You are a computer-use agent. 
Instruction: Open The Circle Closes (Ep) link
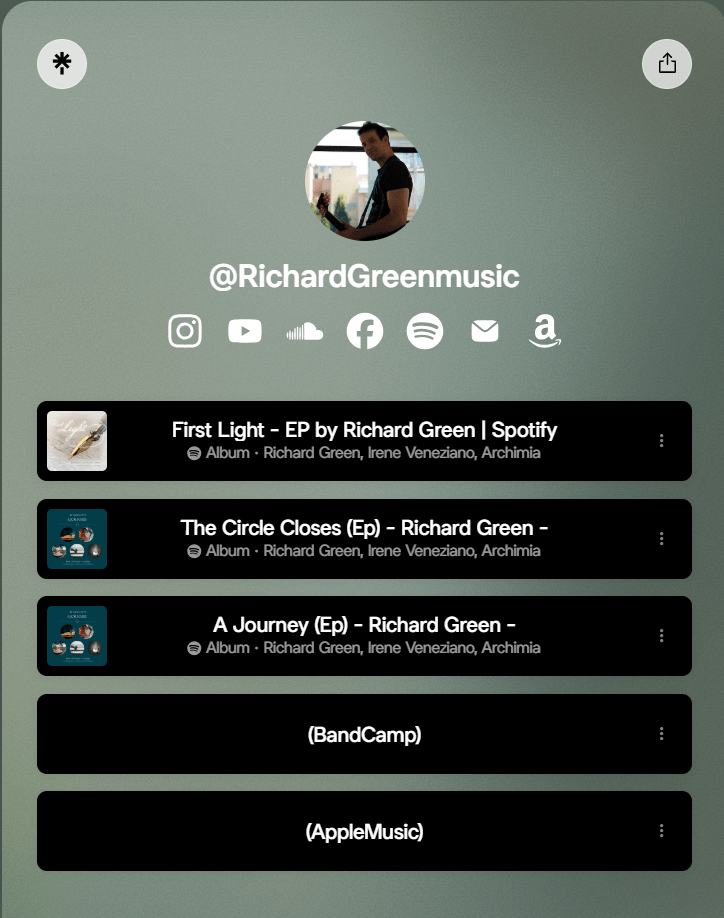364,539
